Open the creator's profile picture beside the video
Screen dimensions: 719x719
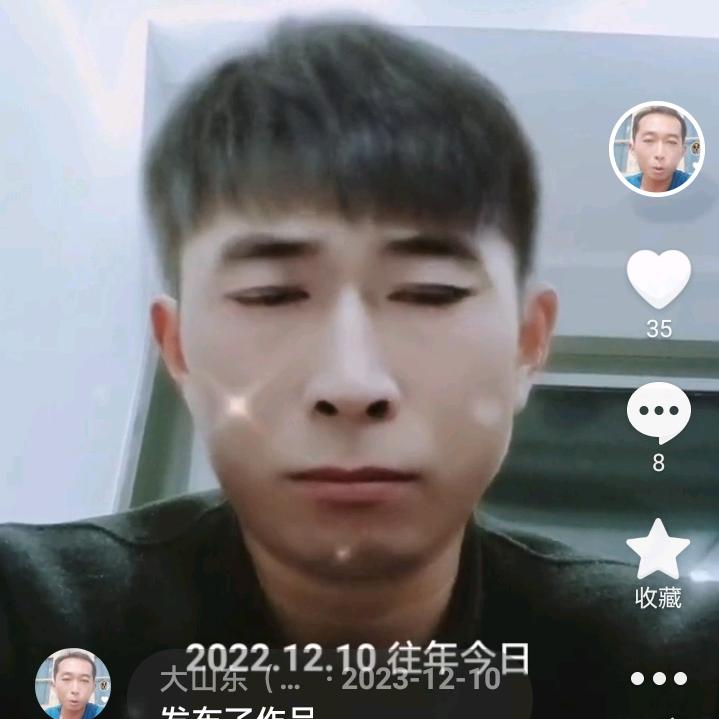point(657,149)
